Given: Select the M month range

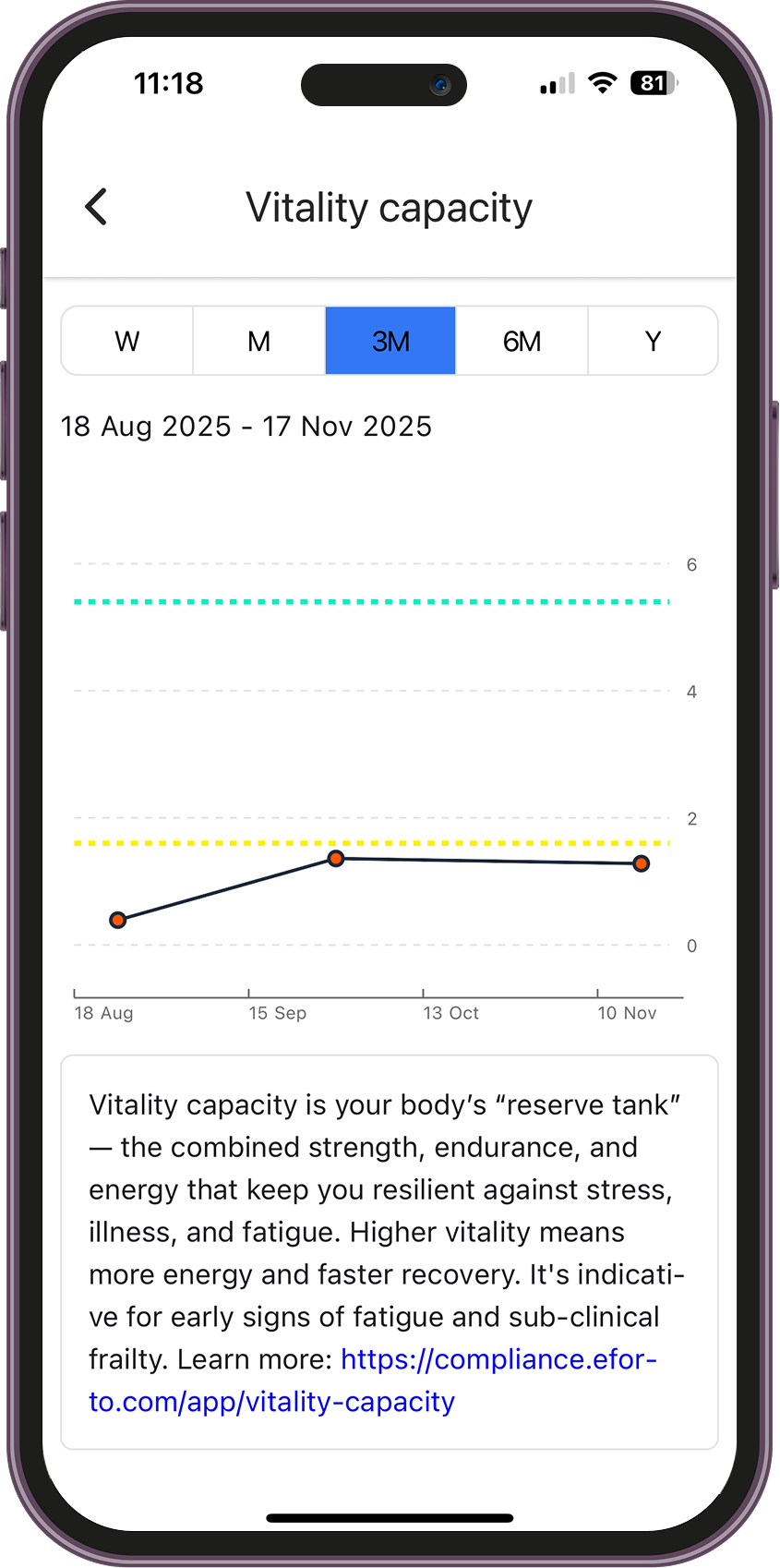Looking at the screenshot, I should [259, 341].
